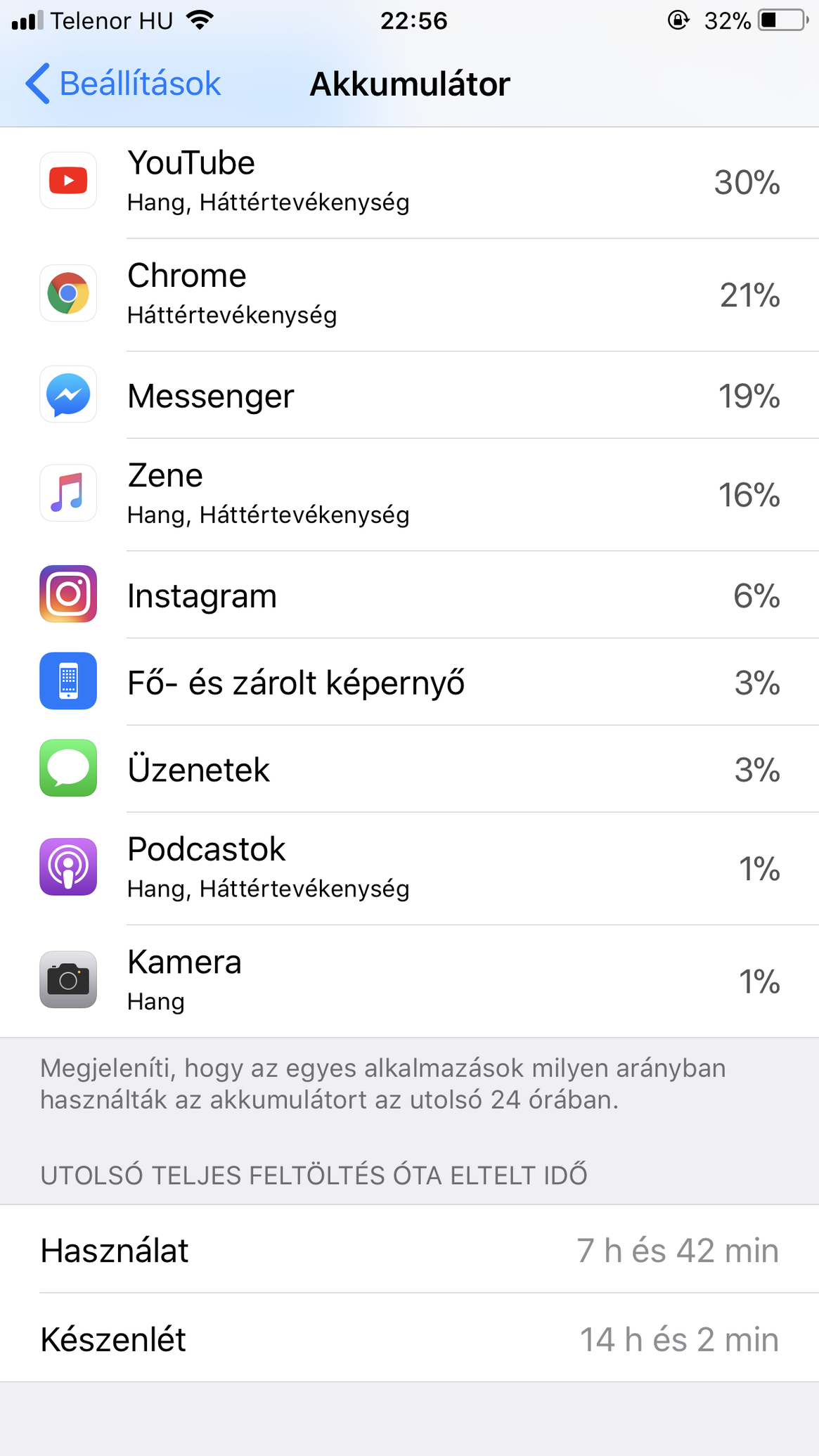Viewport: 819px width, 1456px height.
Task: Tap the YouTube battery usage row
Action: (409, 183)
